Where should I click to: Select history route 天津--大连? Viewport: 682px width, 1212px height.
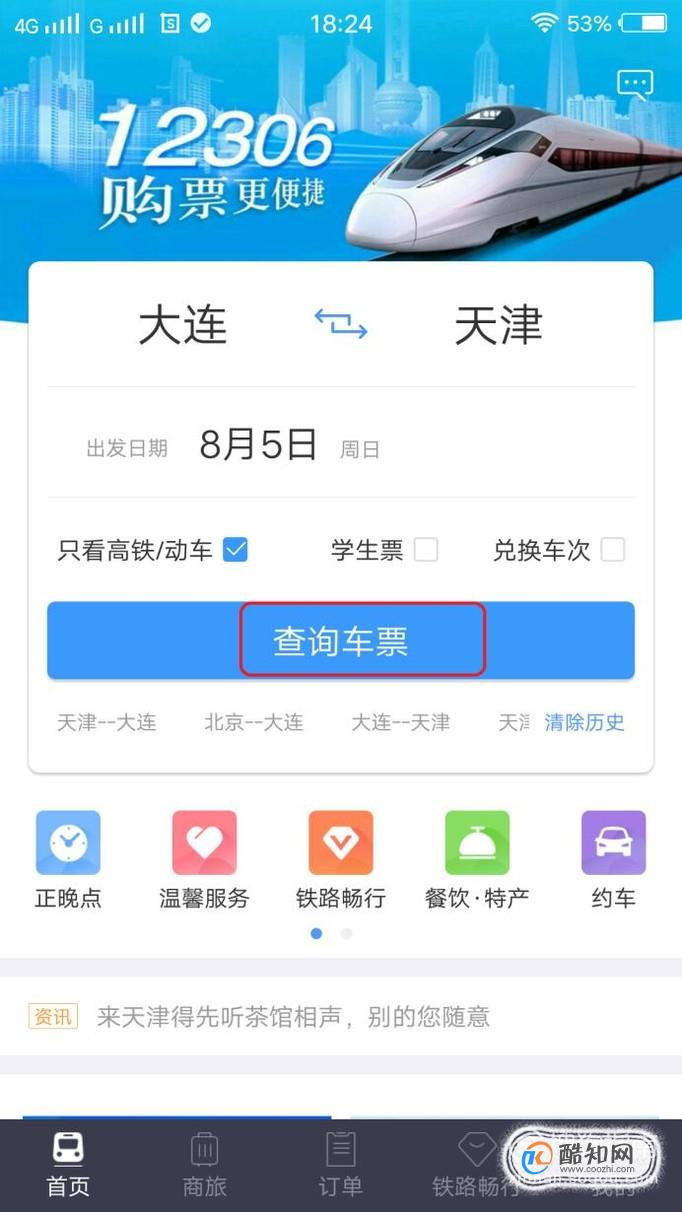107,722
